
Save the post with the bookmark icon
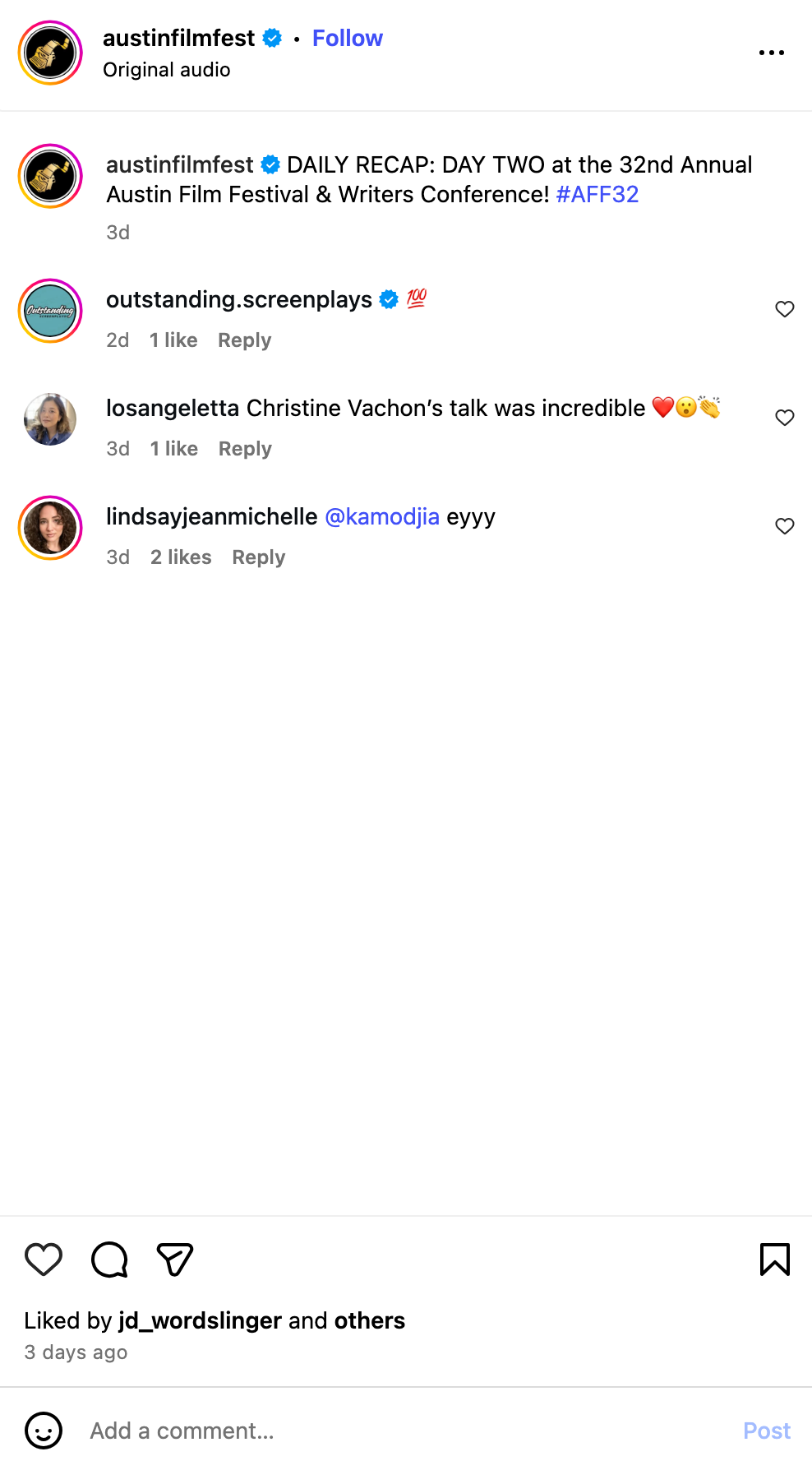[x=774, y=1260]
